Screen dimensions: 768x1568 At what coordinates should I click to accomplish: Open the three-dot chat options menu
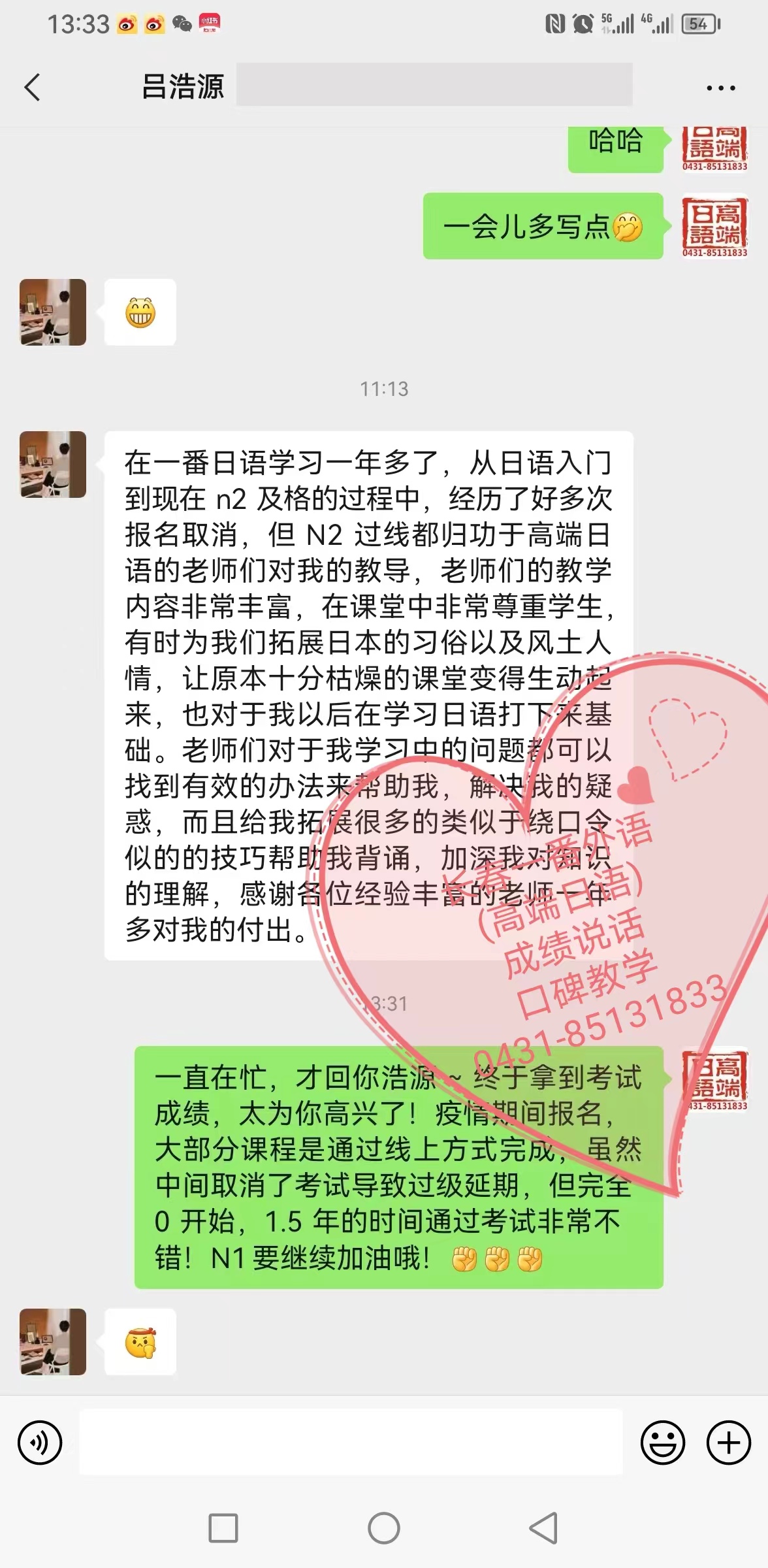coord(720,88)
